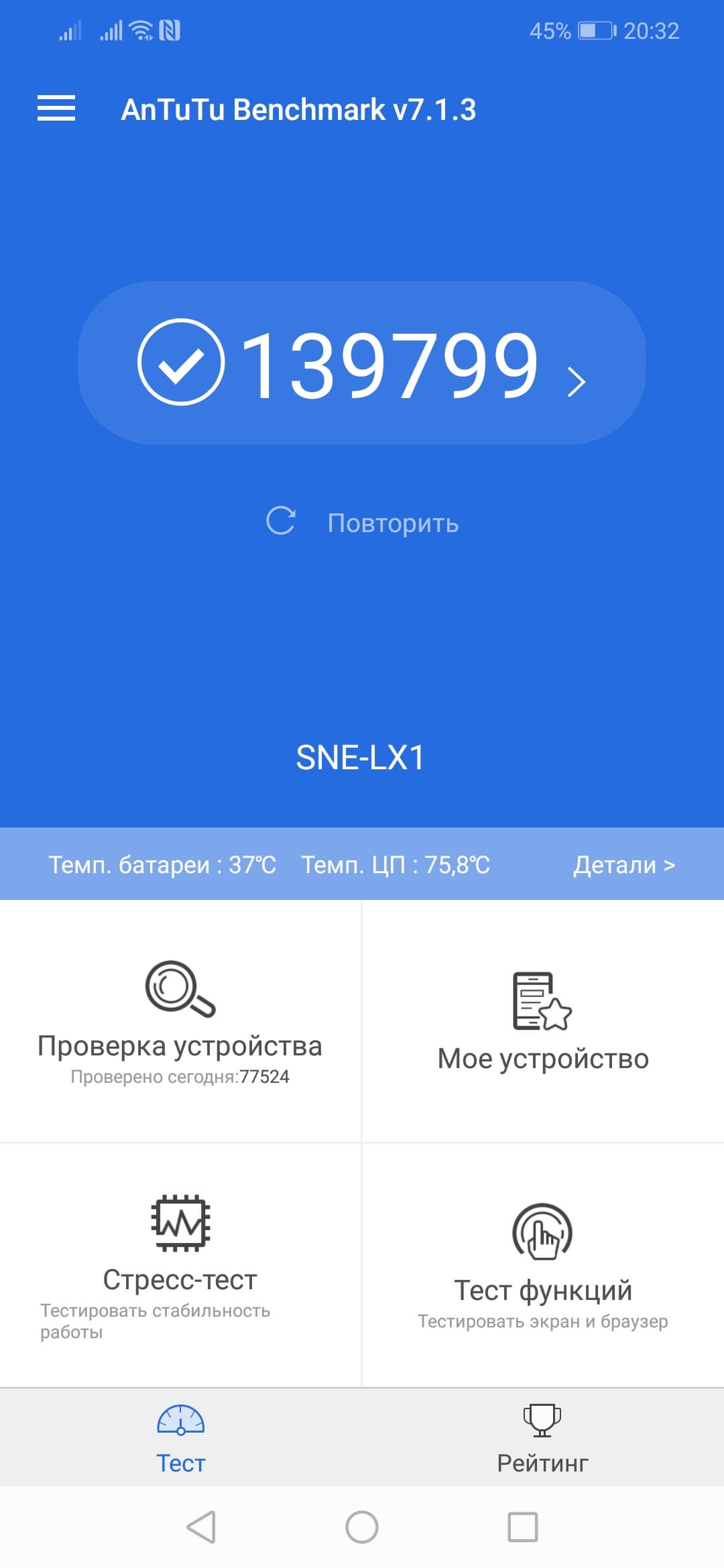Open recent apps from the navigation bar
The width and height of the screenshot is (724, 1568).
tap(522, 1528)
